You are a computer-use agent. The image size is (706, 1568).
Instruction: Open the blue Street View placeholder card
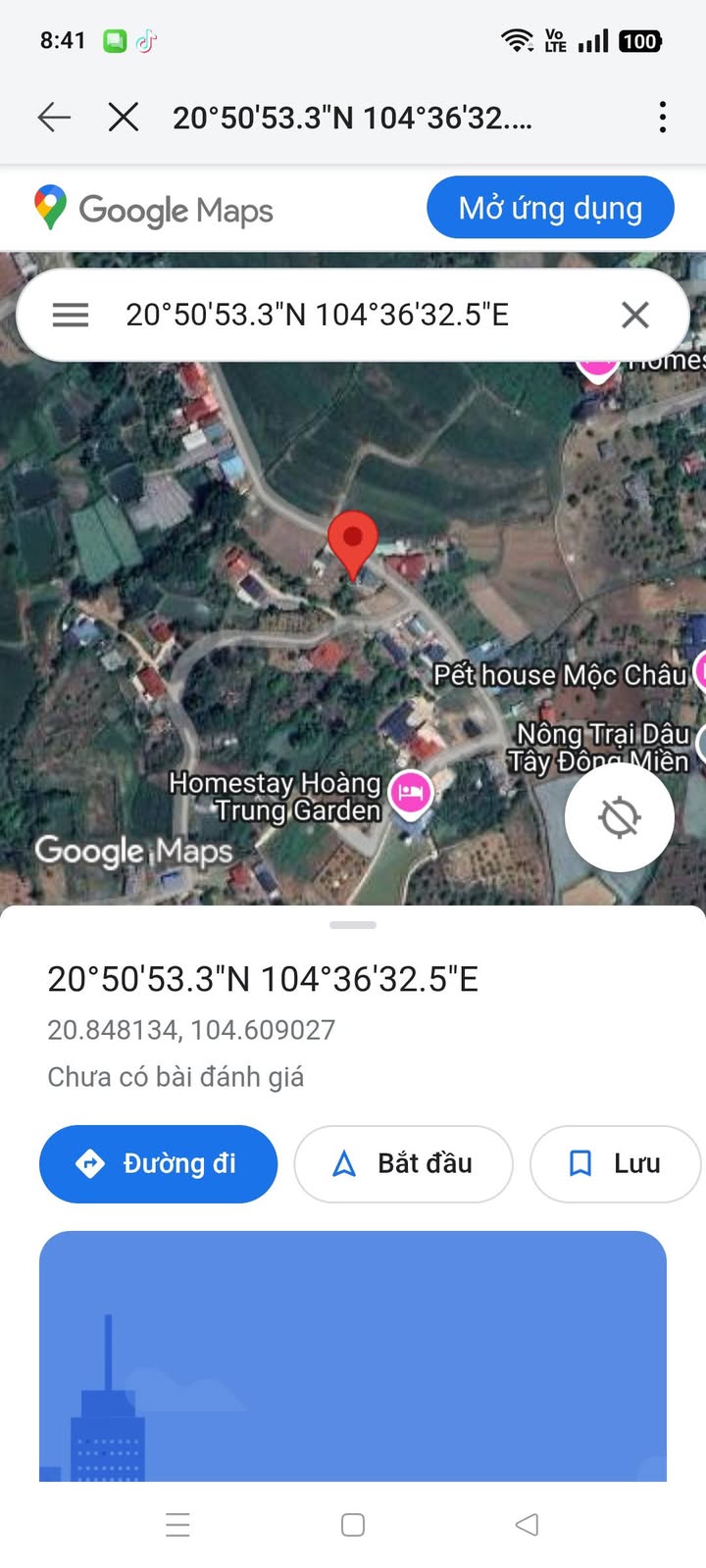(x=353, y=1355)
